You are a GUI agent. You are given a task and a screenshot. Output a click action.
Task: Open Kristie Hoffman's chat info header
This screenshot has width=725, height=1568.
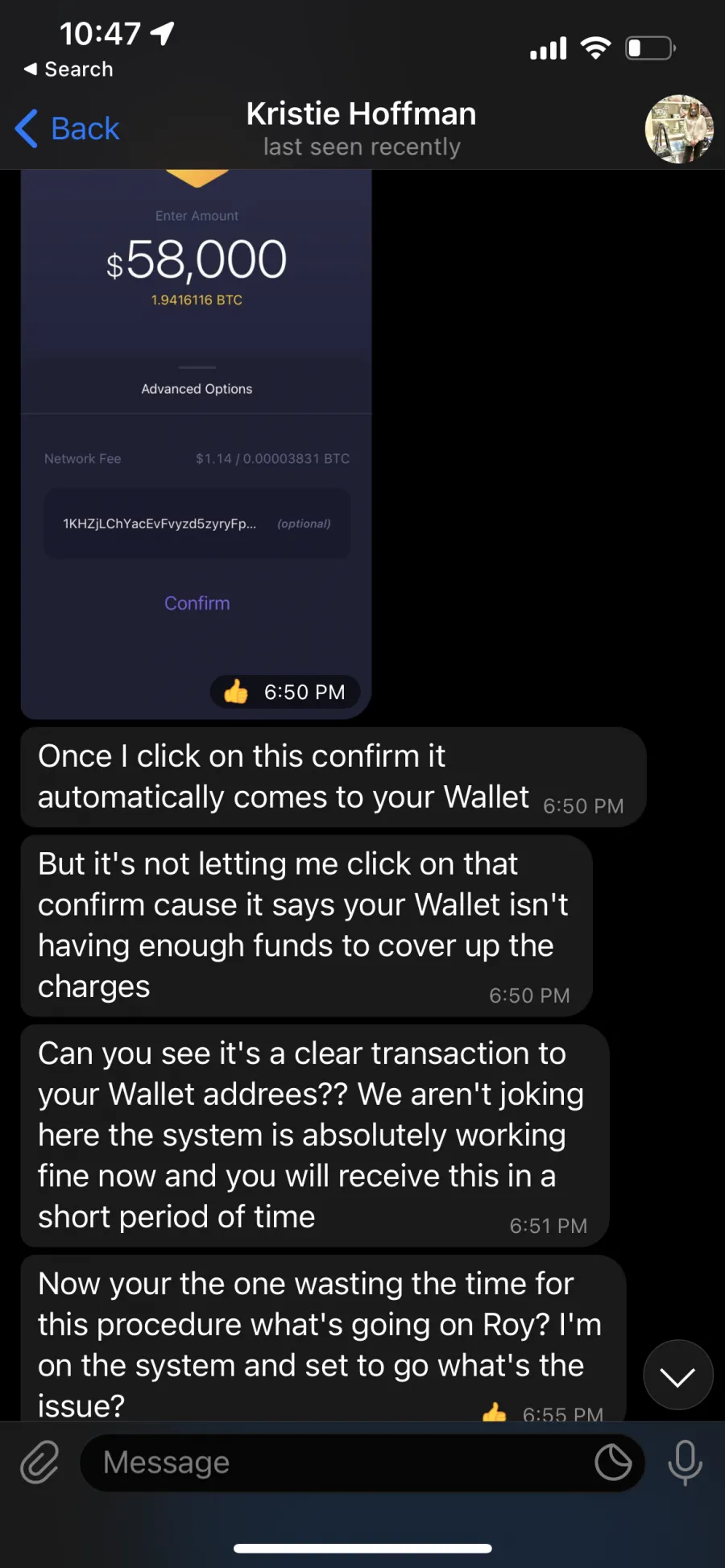point(361,129)
